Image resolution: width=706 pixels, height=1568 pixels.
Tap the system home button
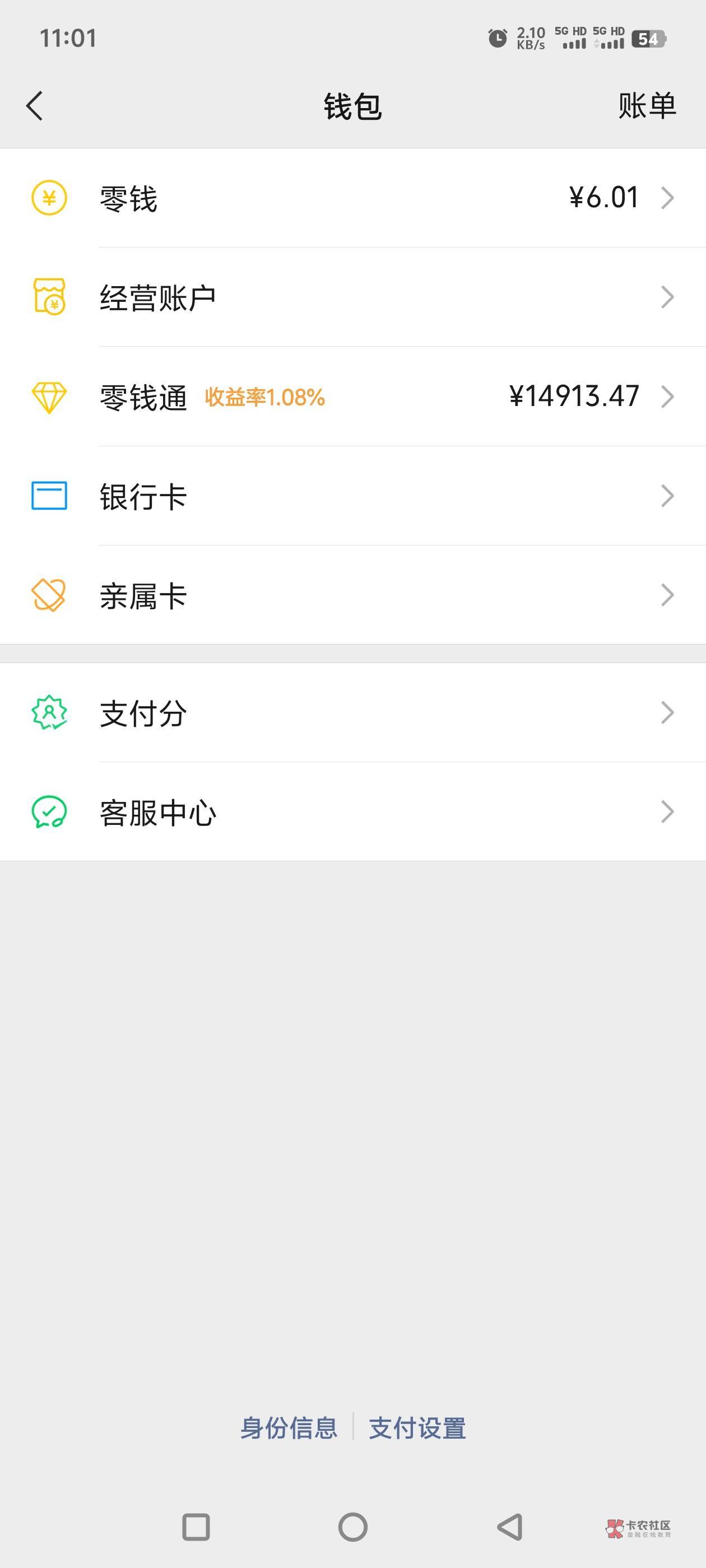point(352,1527)
